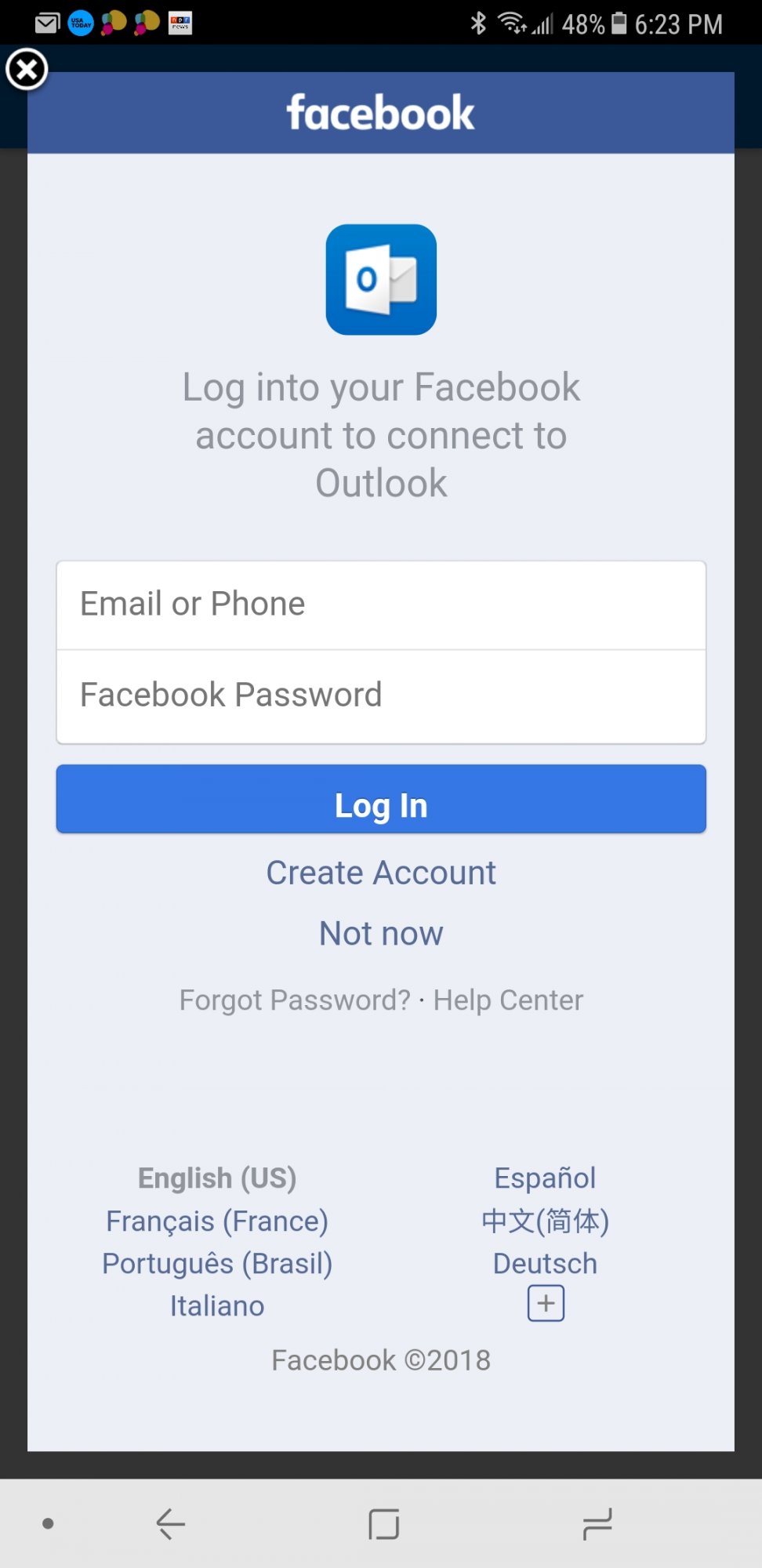Viewport: 762px width, 1568px height.
Task: Go back using system back button
Action: pyautogui.click(x=170, y=1524)
